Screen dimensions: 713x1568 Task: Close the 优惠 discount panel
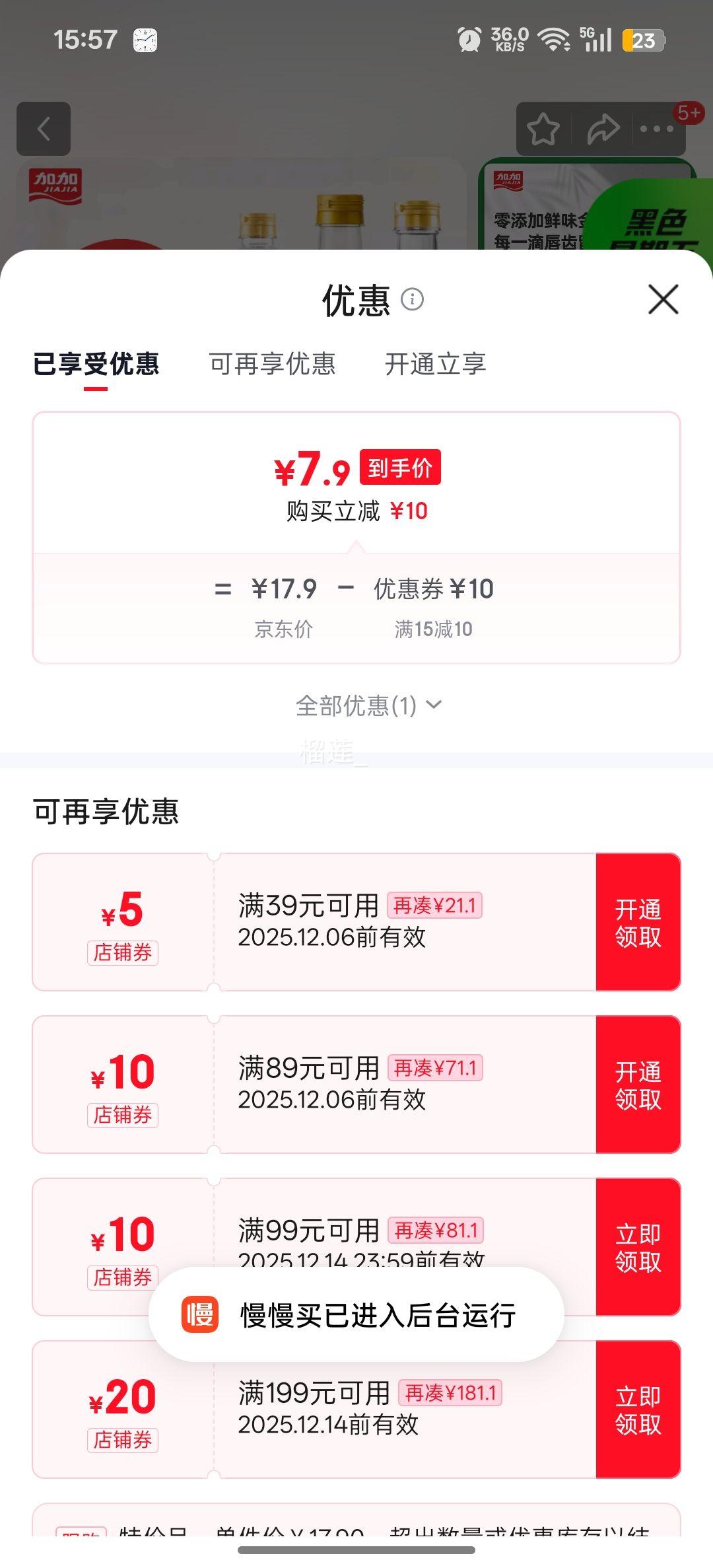663,300
